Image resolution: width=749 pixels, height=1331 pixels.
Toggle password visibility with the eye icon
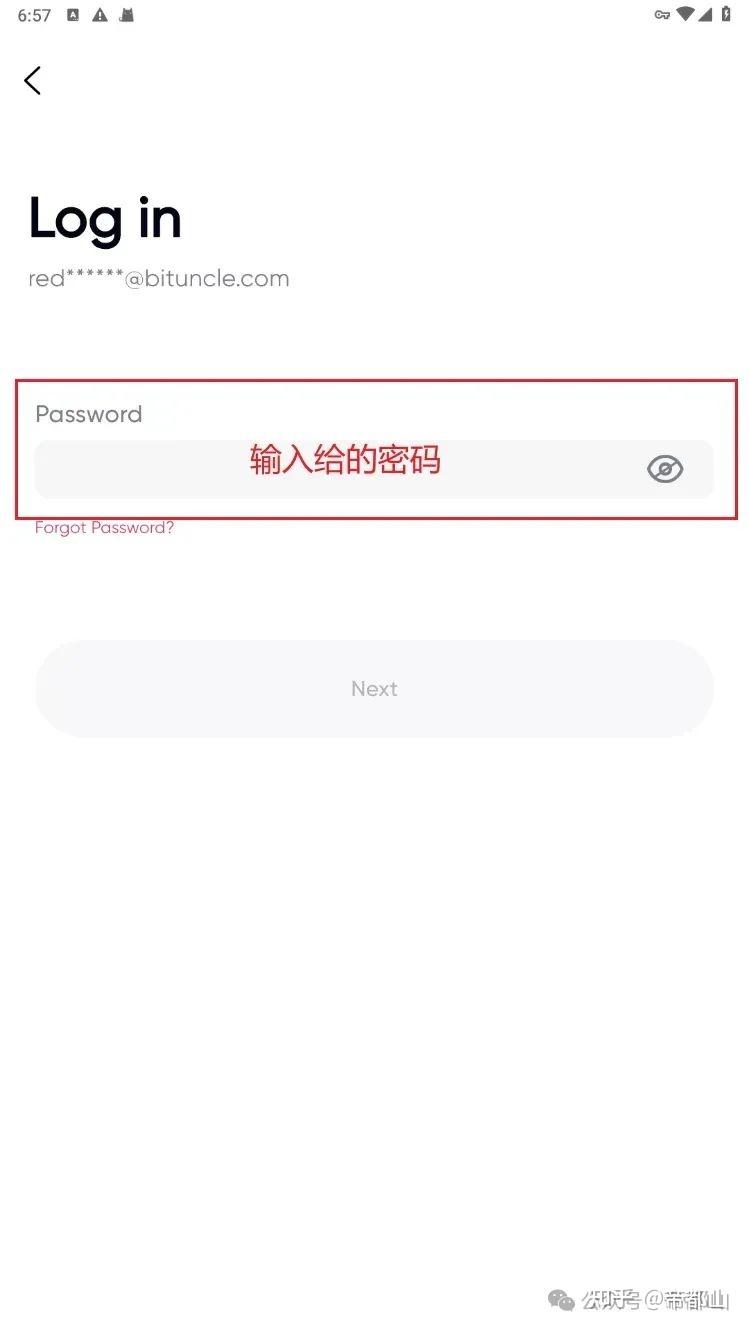[665, 468]
